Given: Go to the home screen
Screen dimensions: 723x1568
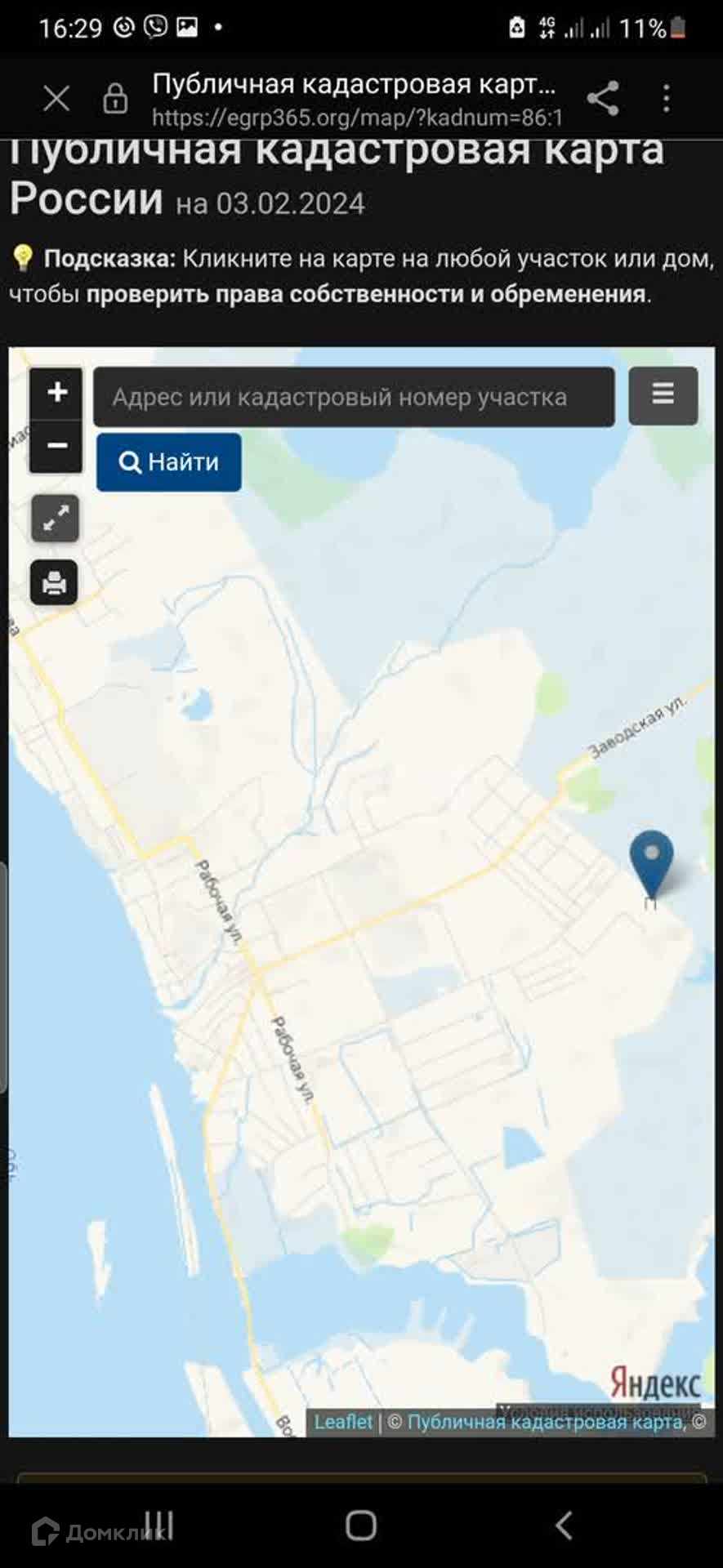Looking at the screenshot, I should coord(361,1525).
